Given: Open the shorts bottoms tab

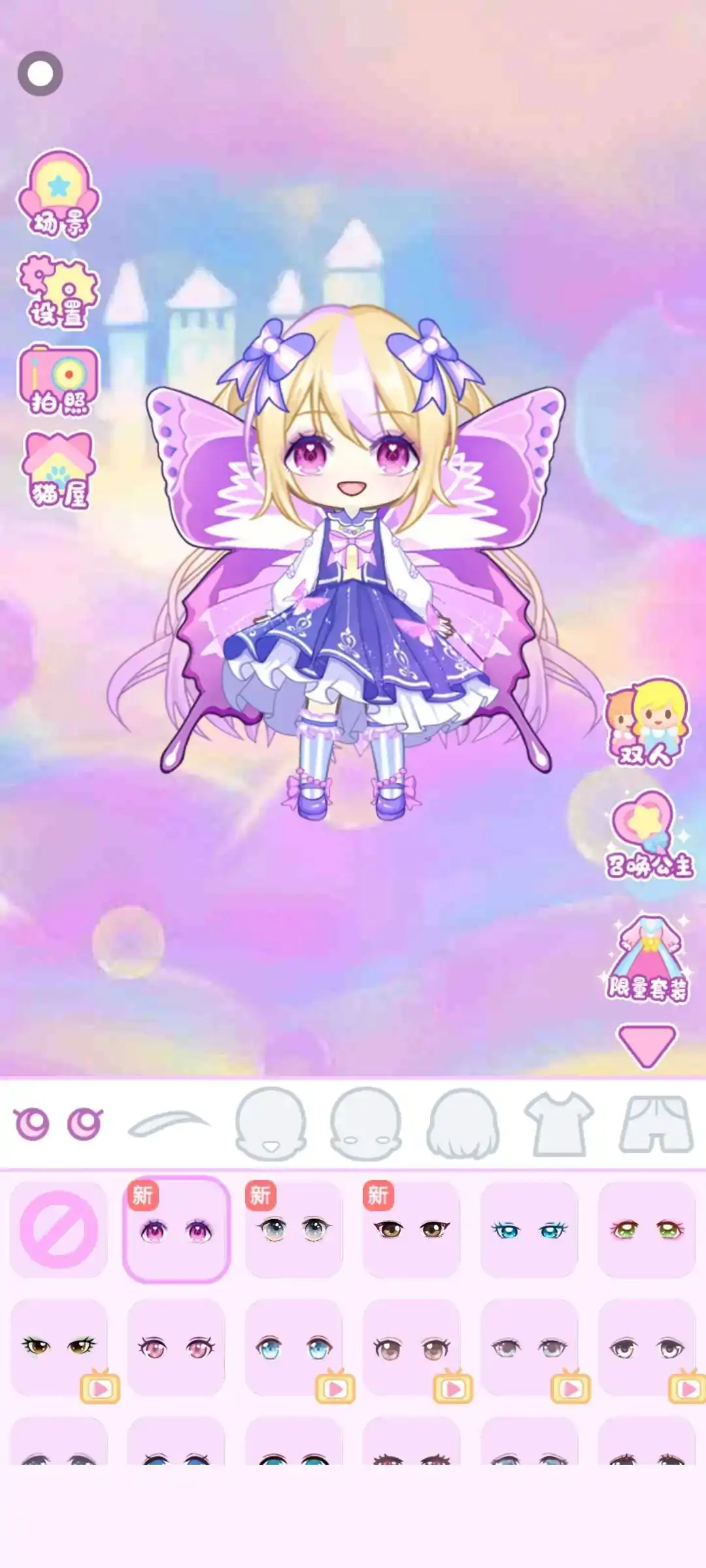Looking at the screenshot, I should pyautogui.click(x=655, y=1124).
